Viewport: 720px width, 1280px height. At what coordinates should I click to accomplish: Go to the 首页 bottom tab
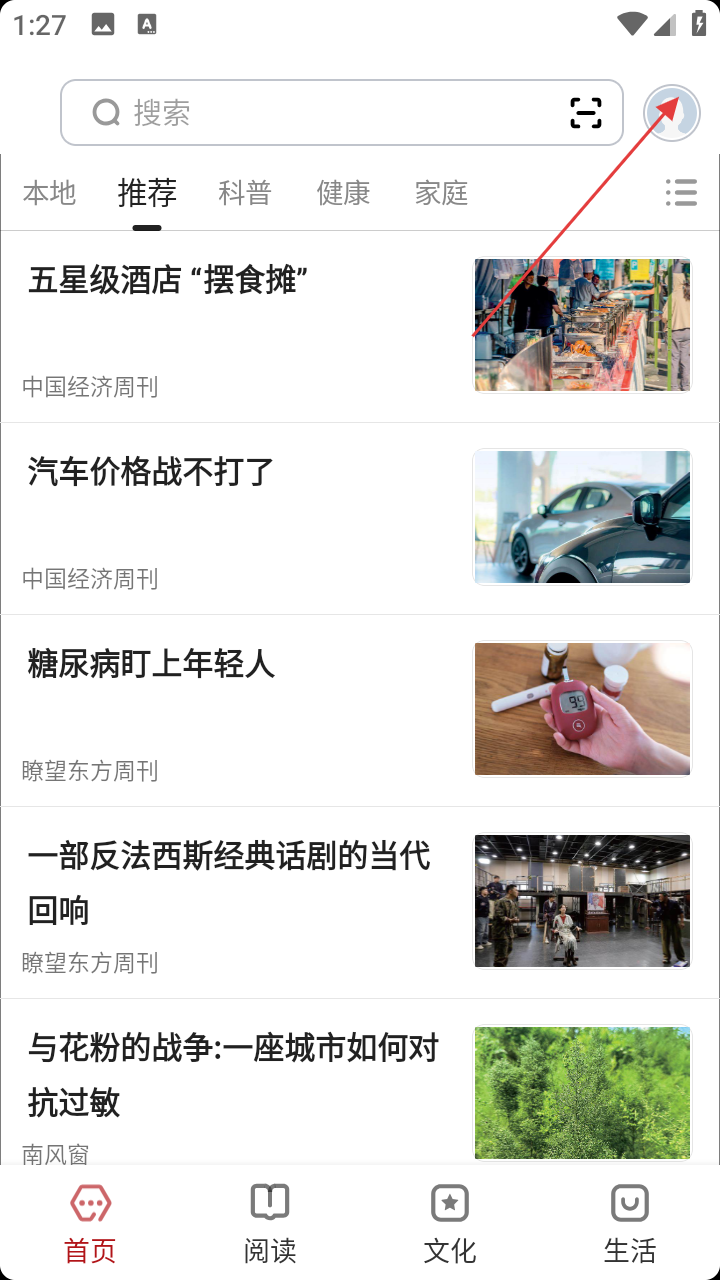pyautogui.click(x=90, y=1223)
